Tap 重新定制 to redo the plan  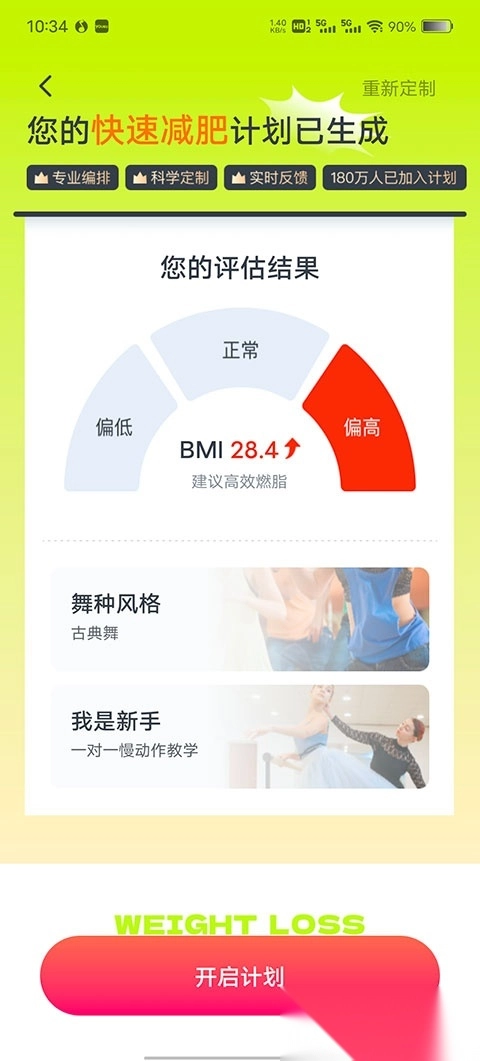click(399, 89)
